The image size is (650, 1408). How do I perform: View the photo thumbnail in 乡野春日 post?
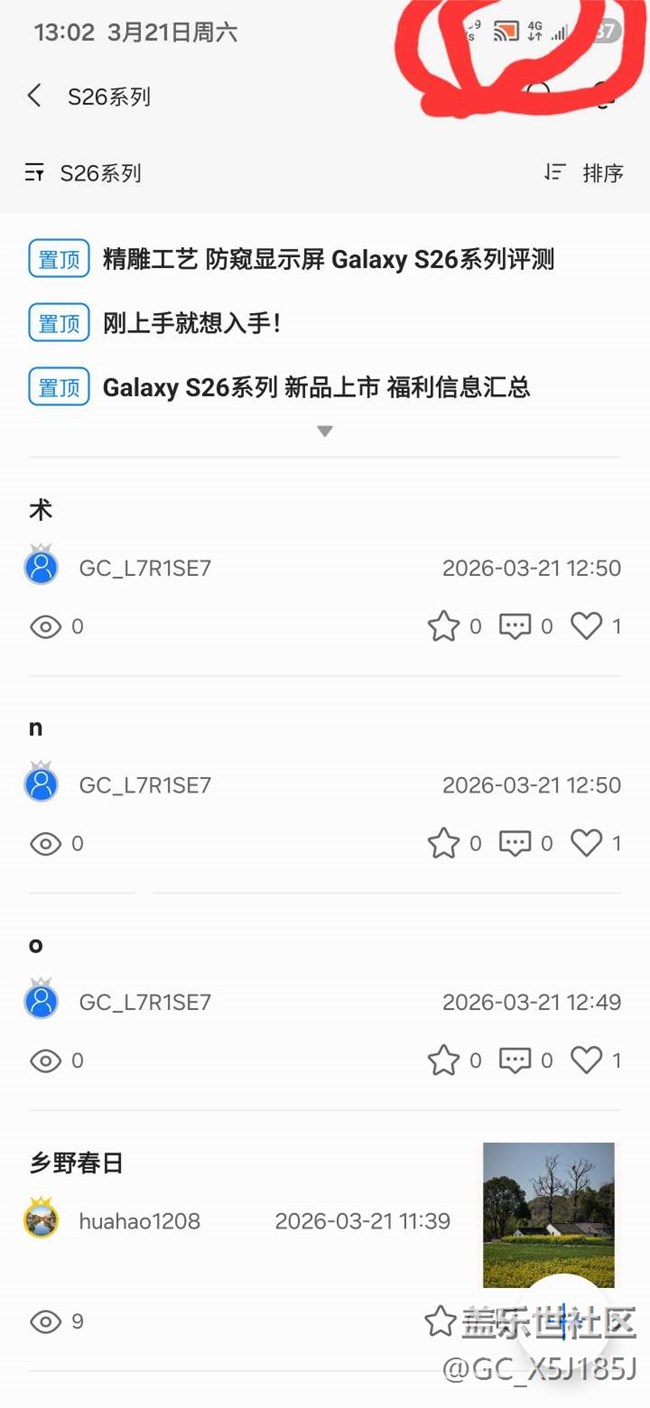tap(549, 1215)
